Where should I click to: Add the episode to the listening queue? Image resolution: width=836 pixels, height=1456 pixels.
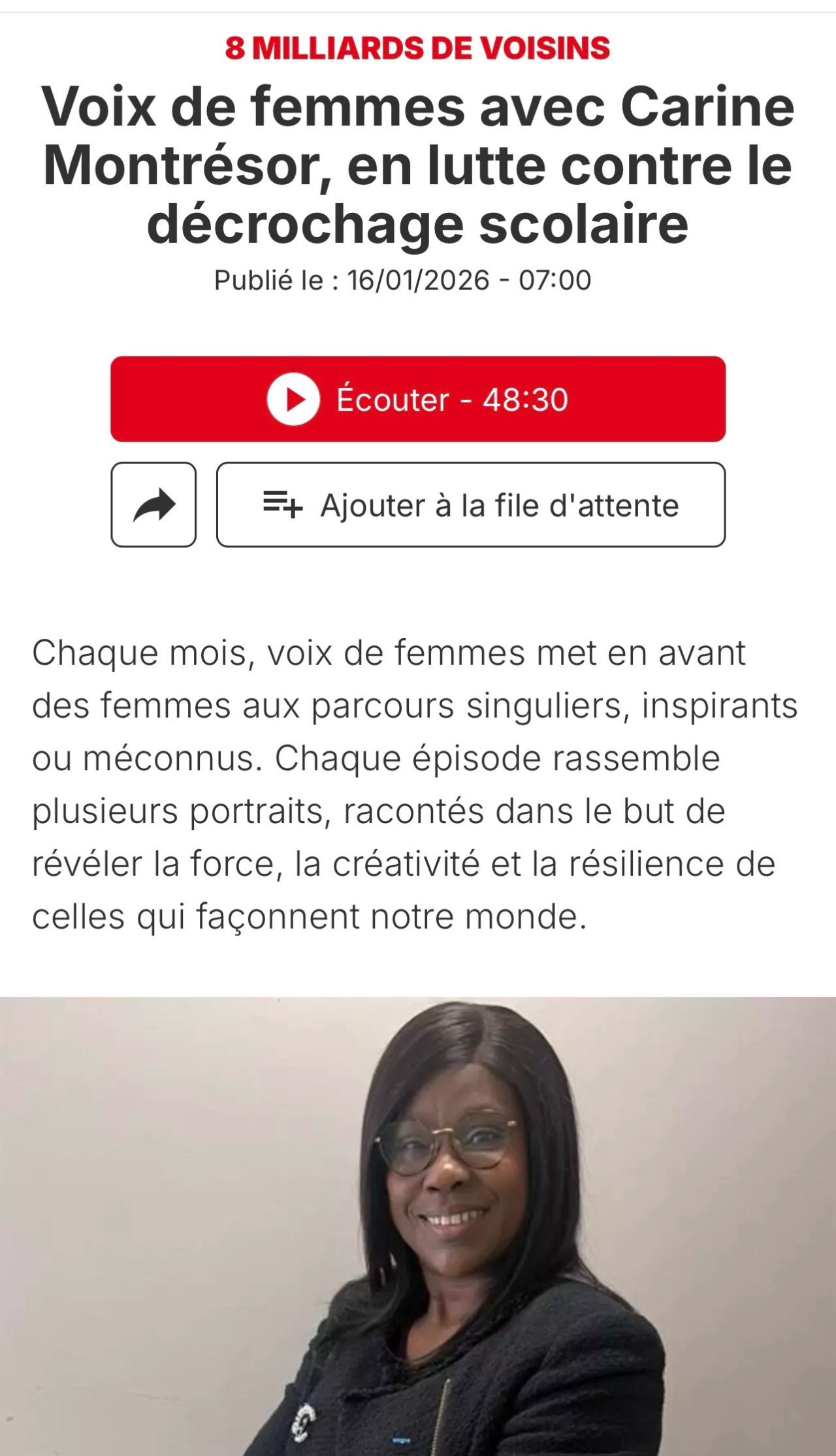coord(470,505)
